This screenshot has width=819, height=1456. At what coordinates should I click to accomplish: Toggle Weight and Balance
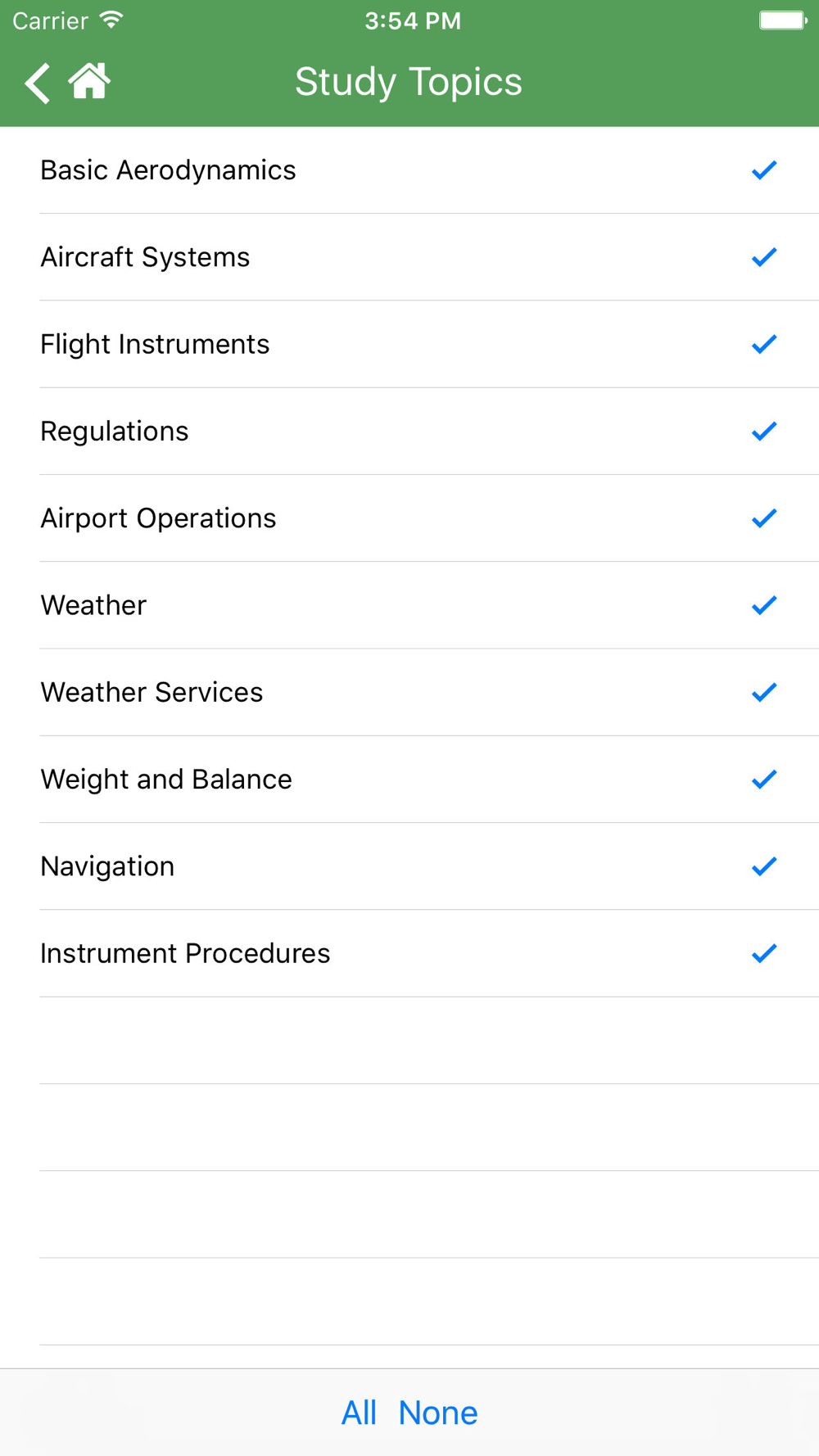coord(409,780)
